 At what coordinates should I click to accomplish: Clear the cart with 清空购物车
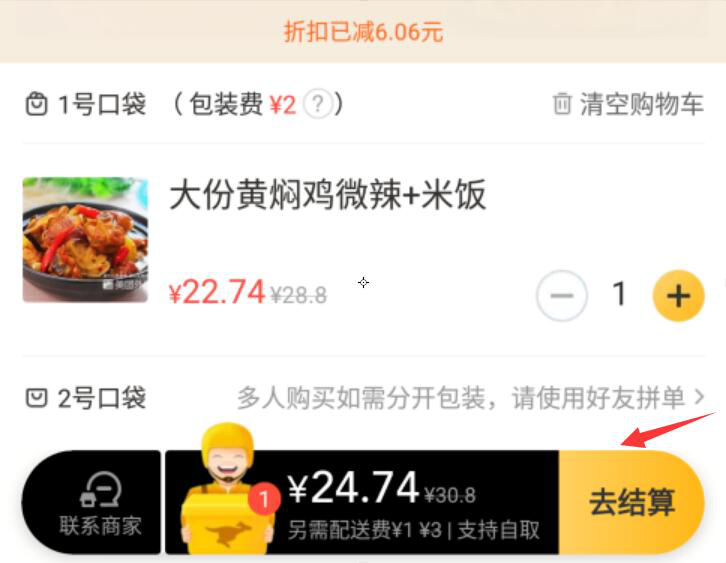629,104
